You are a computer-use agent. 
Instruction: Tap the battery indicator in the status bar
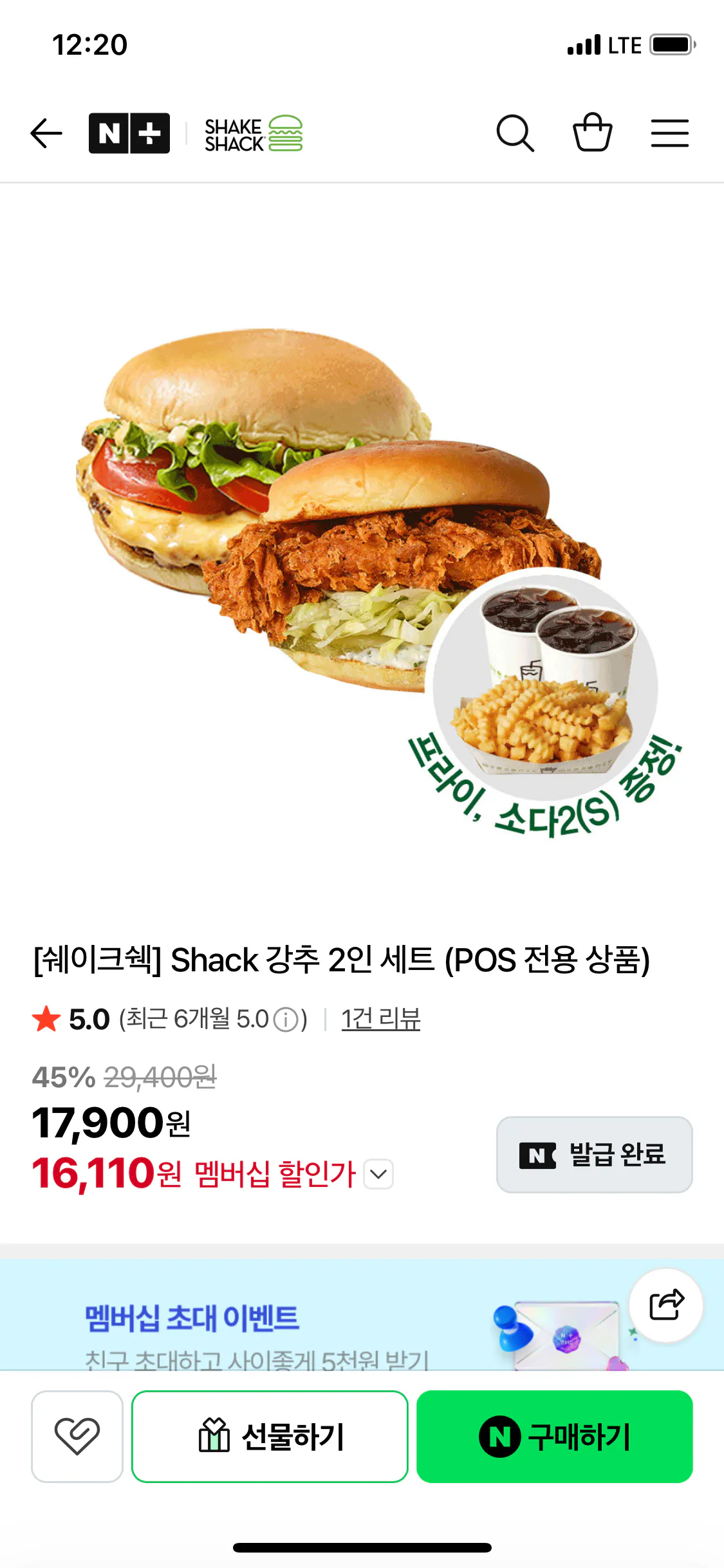tap(669, 44)
